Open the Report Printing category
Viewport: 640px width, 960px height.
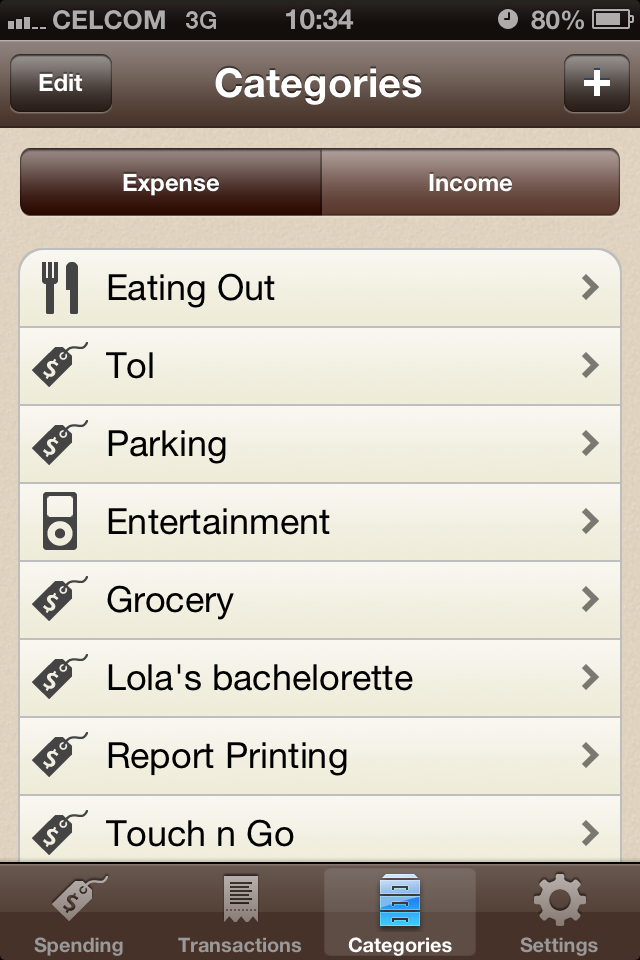[x=320, y=756]
